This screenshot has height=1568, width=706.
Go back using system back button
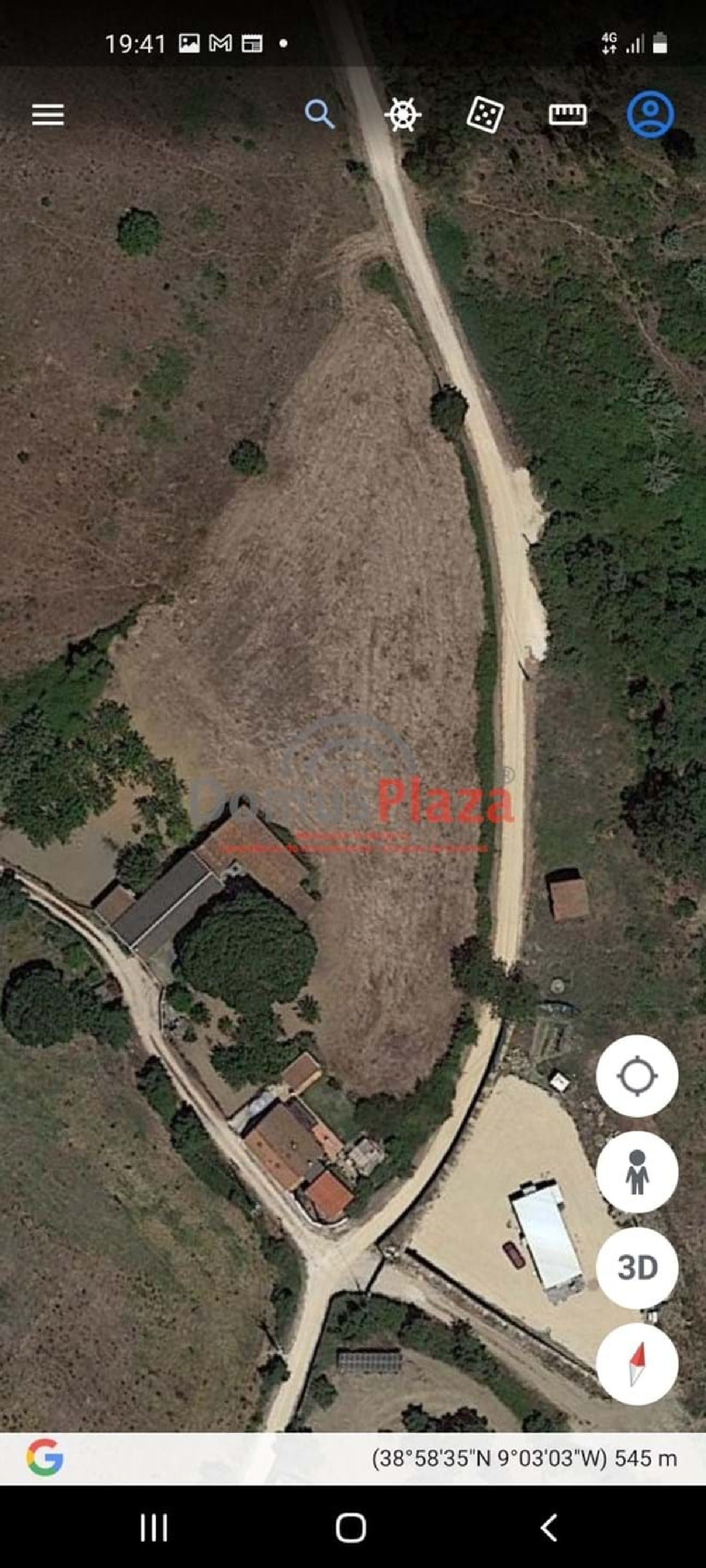[x=549, y=1527]
